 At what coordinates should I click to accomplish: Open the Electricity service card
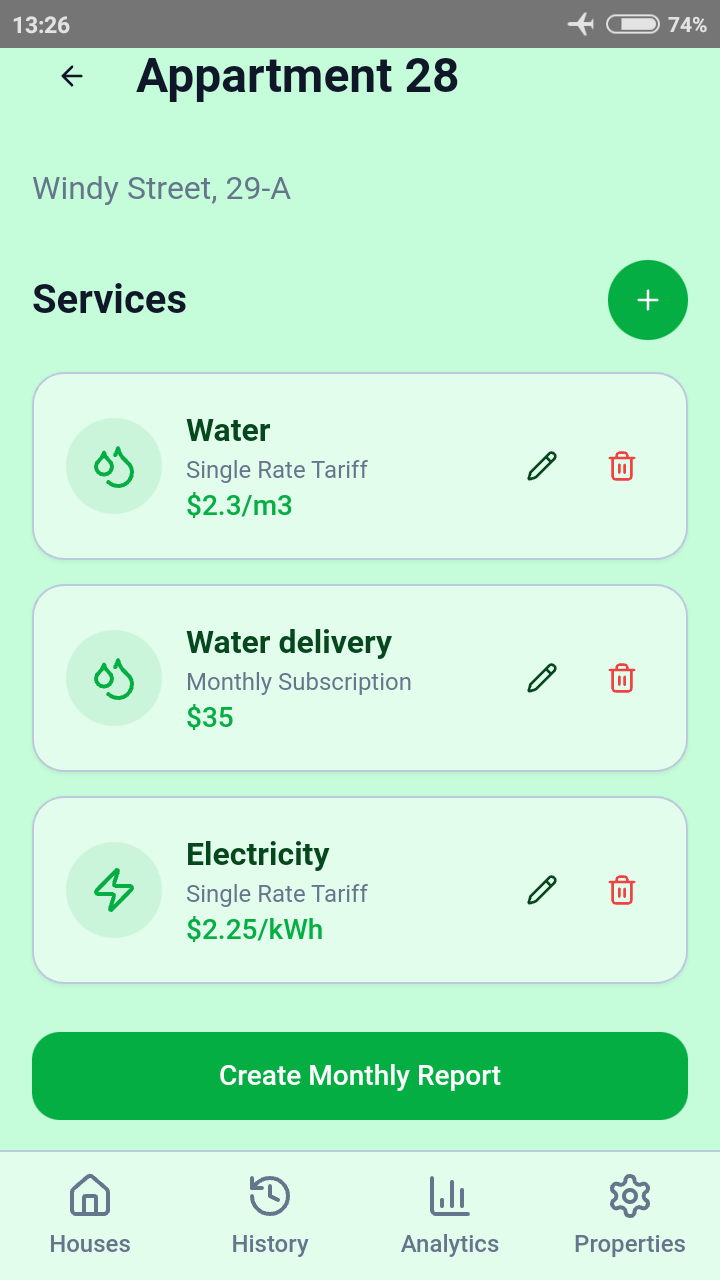300,891
